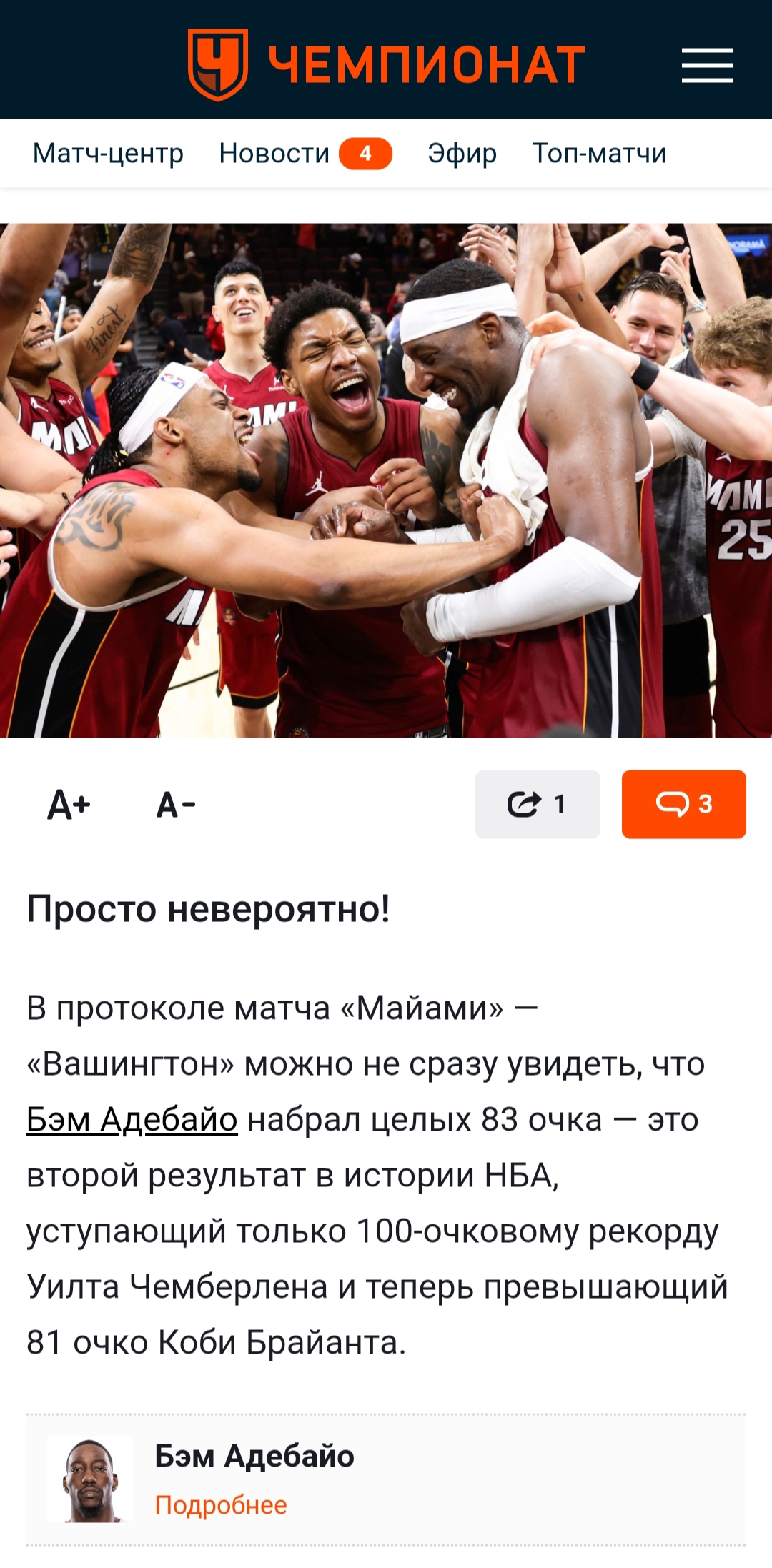Screen dimensions: 772x1568
Task: Open the Эфир section
Action: click(462, 153)
